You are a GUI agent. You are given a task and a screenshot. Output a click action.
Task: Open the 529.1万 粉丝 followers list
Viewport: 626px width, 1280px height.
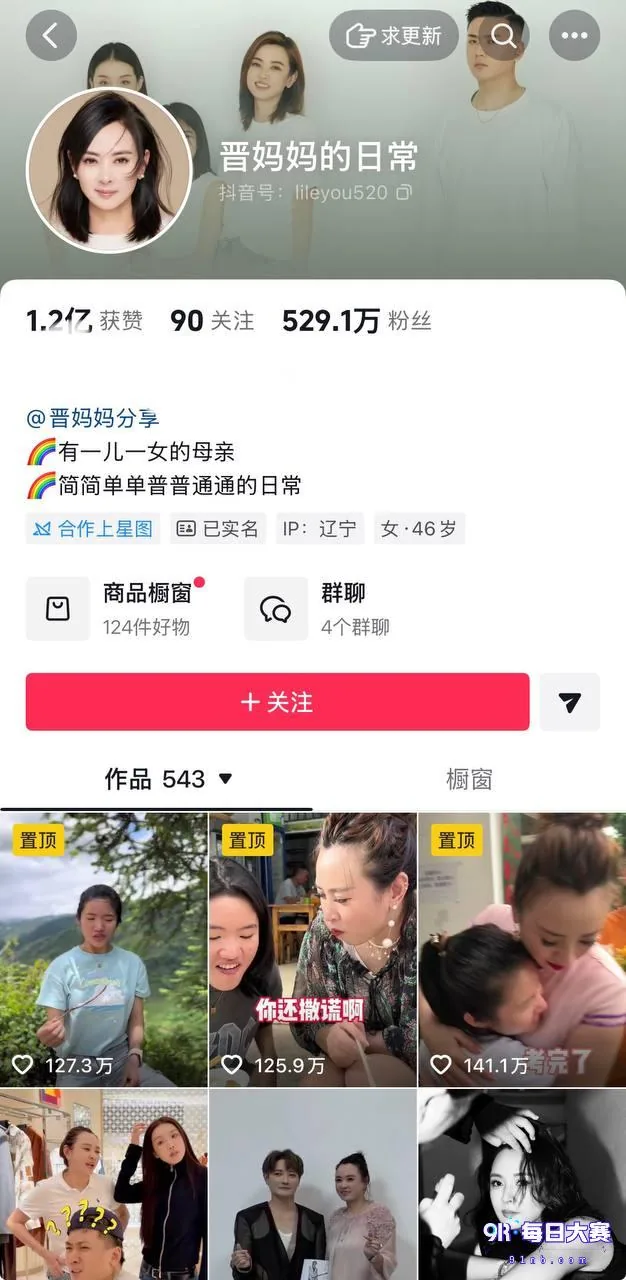pos(357,321)
